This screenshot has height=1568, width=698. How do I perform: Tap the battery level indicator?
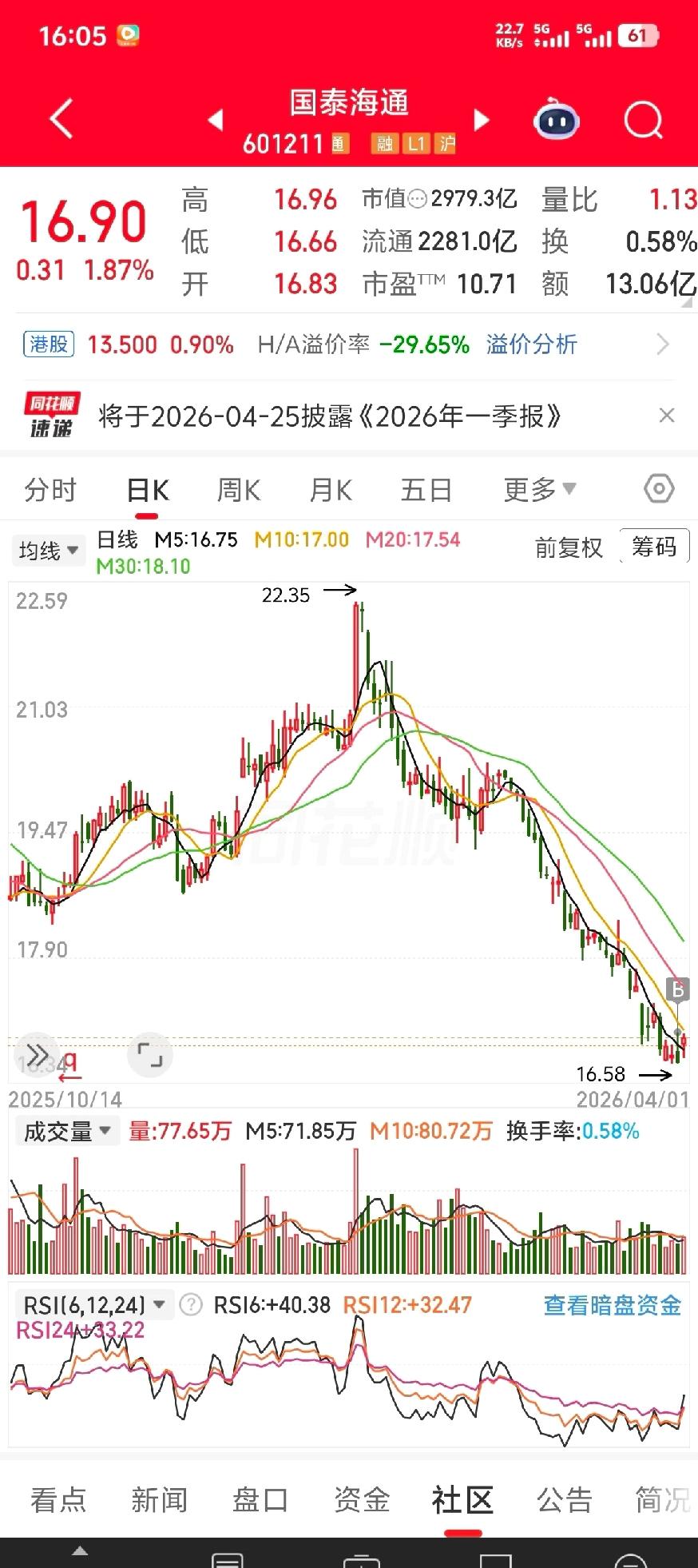[x=637, y=37]
